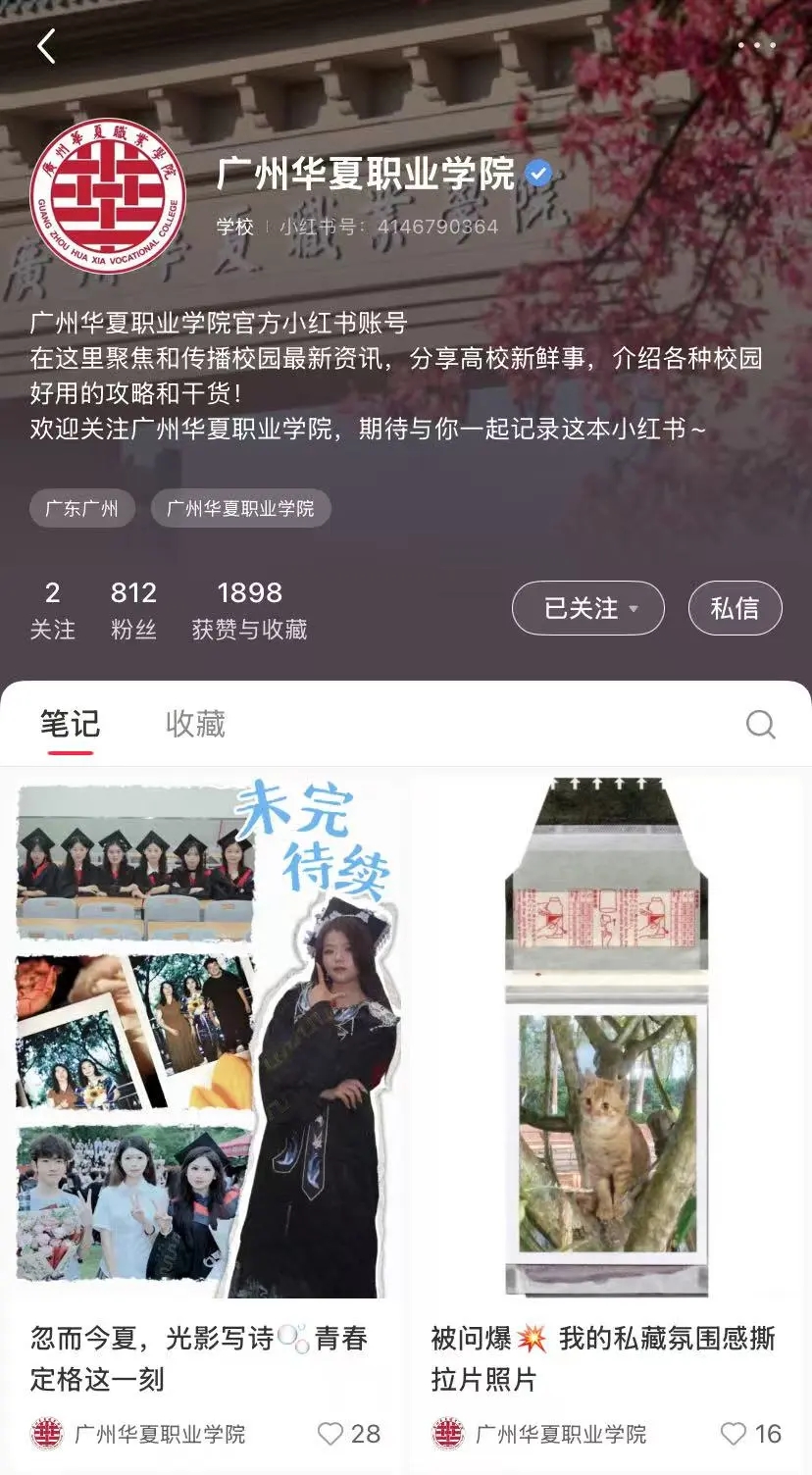Open the three-dot overflow menu

point(756,46)
